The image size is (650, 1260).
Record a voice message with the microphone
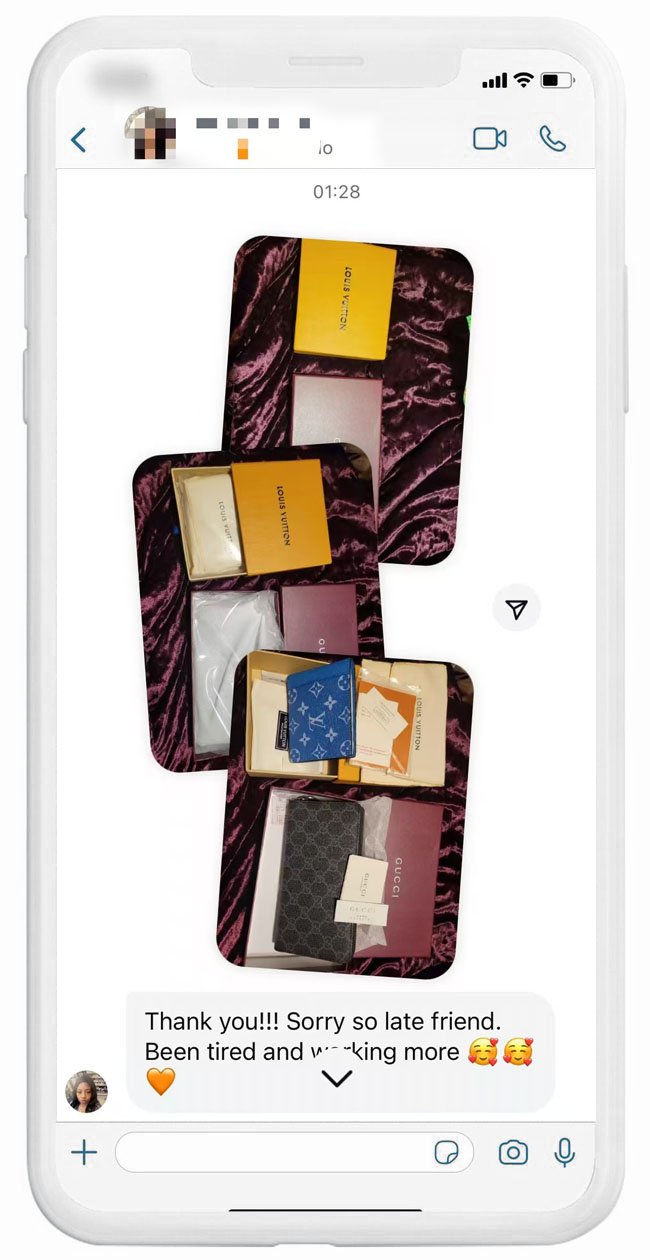point(565,1153)
